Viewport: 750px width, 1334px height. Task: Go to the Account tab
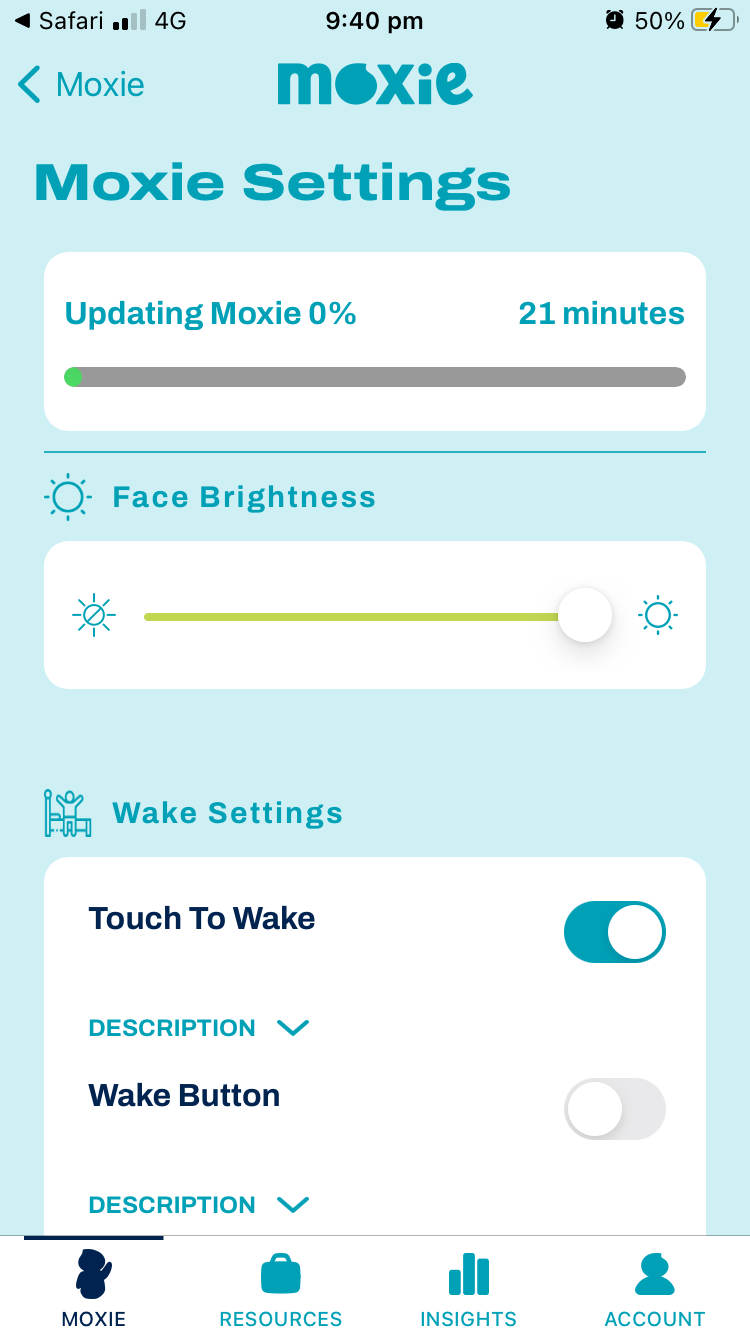tap(655, 1288)
